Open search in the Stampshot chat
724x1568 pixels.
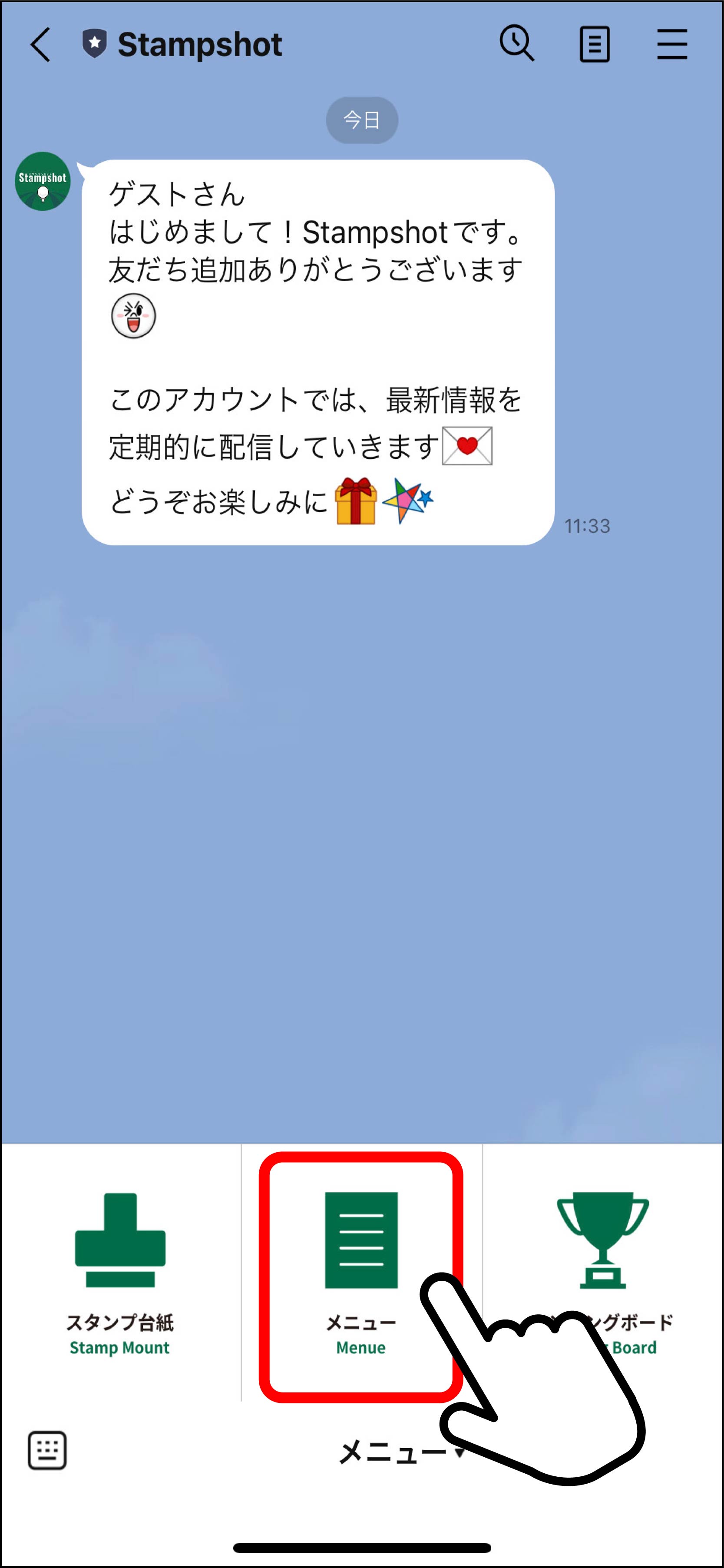pyautogui.click(x=516, y=43)
